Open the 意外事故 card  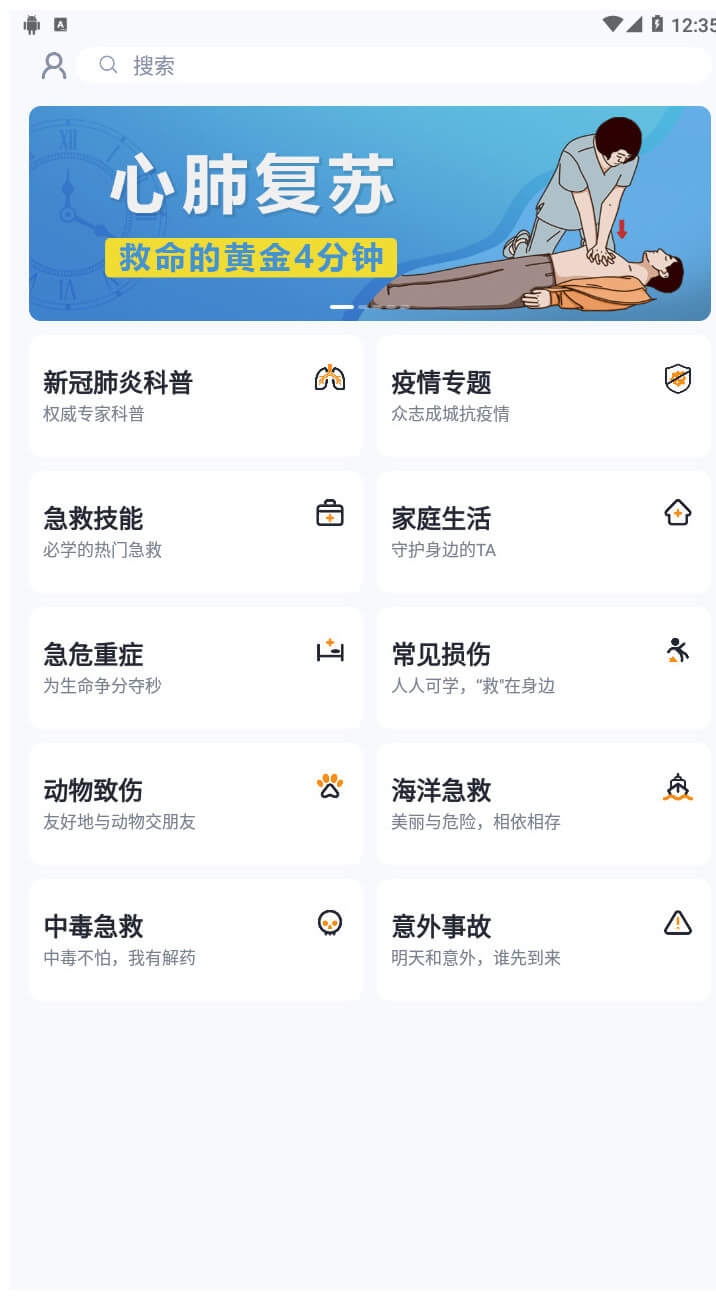click(544, 940)
